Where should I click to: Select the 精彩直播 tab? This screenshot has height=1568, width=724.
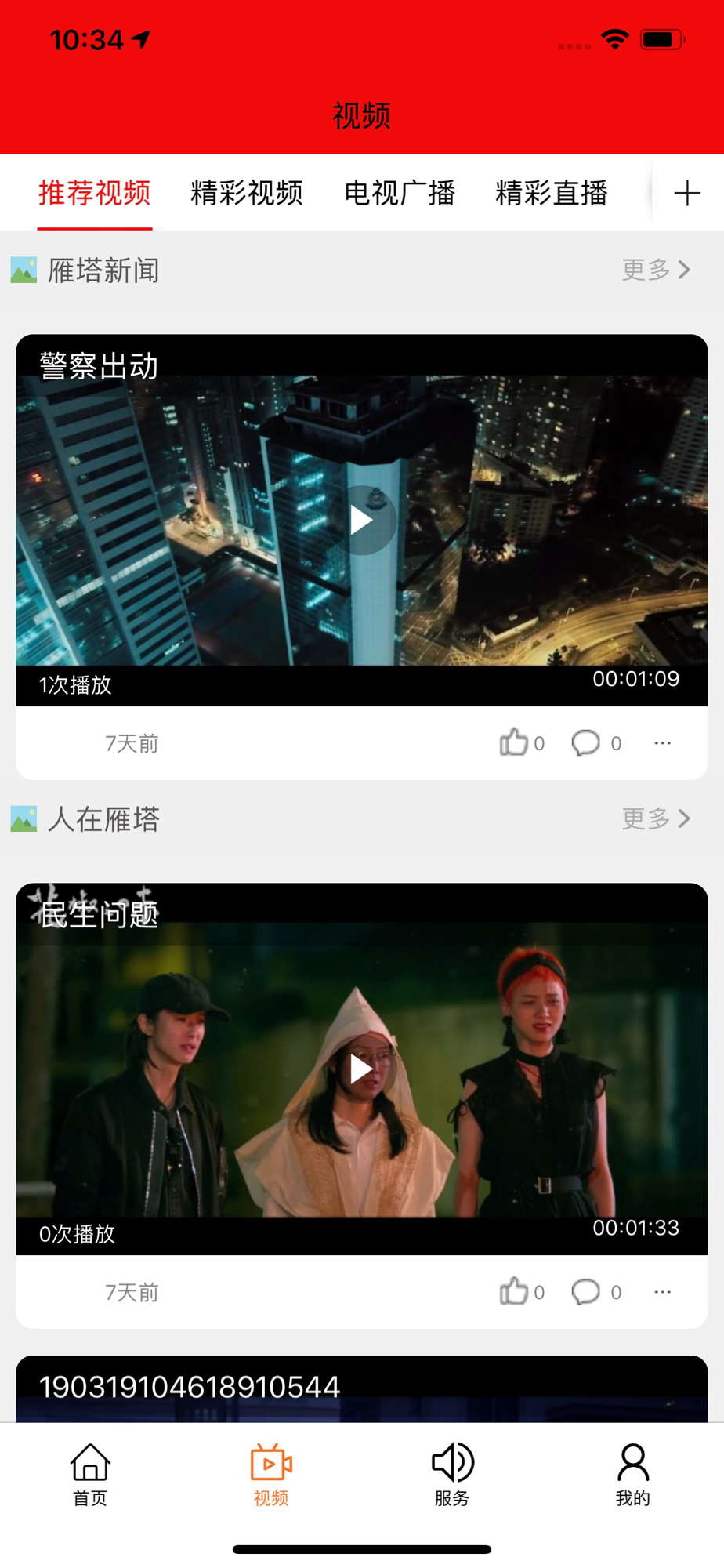click(x=552, y=193)
